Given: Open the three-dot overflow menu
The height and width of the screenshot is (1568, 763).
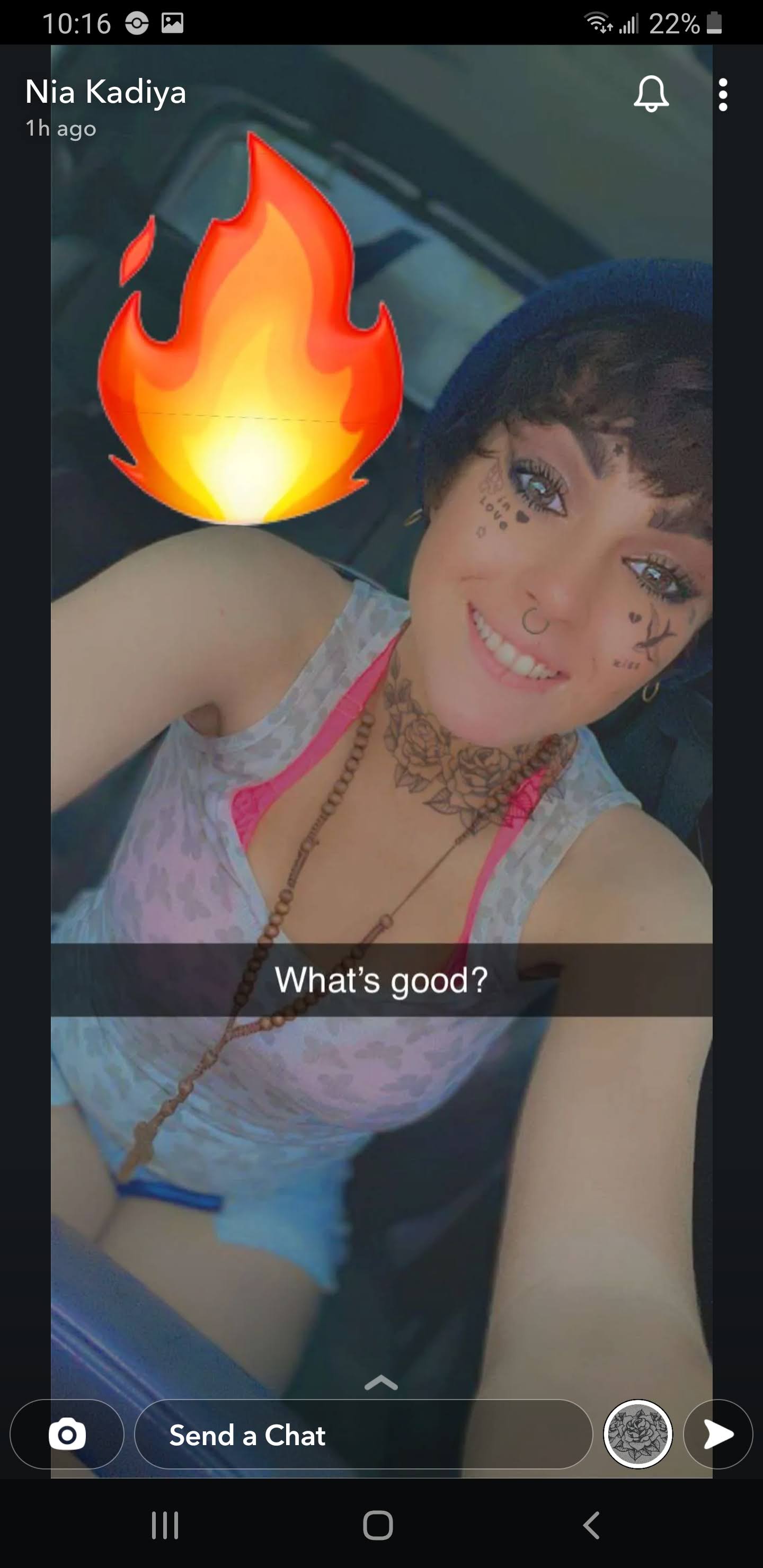Looking at the screenshot, I should click(x=723, y=95).
